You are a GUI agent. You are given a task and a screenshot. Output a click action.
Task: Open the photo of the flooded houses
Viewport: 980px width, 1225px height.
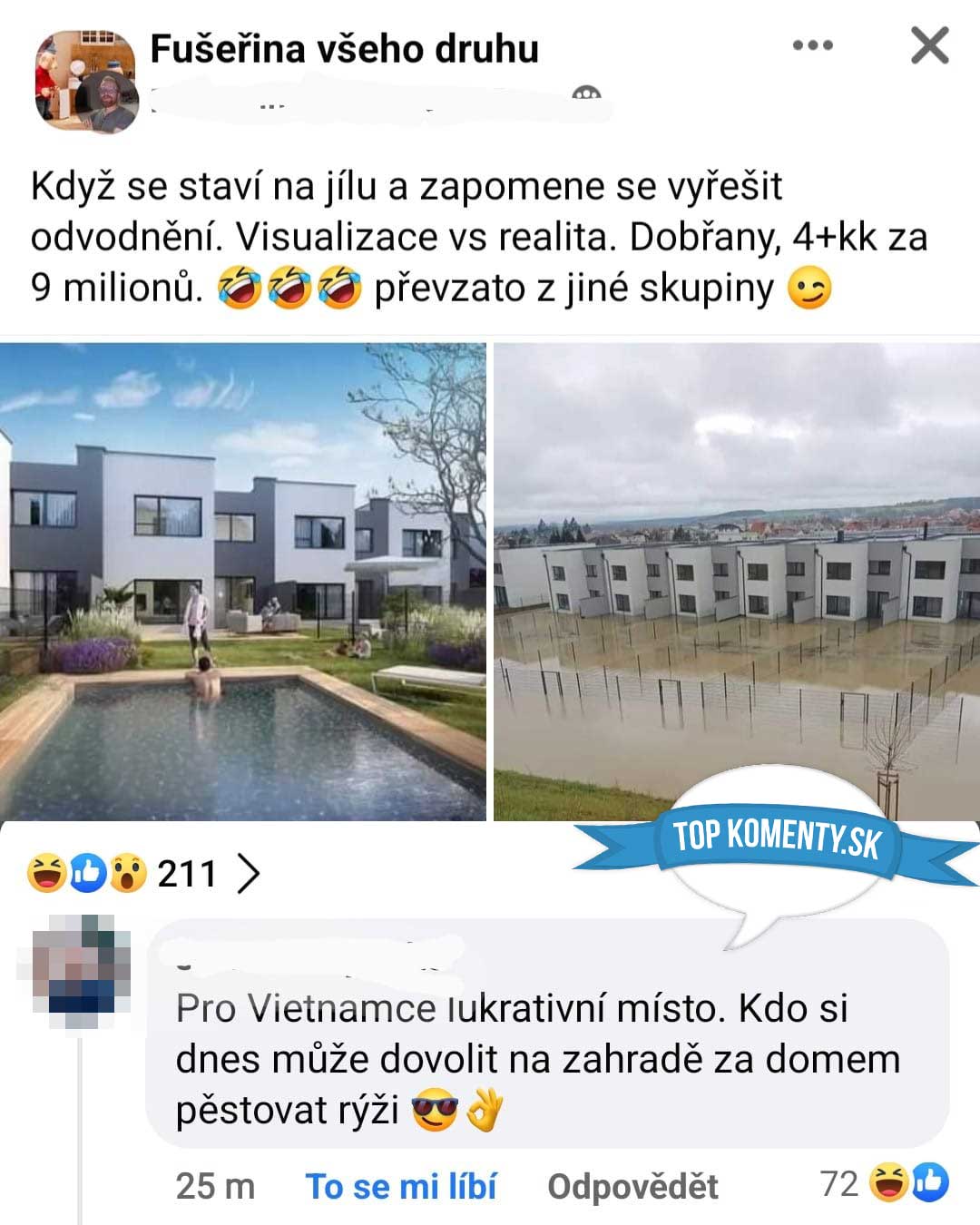tap(736, 582)
